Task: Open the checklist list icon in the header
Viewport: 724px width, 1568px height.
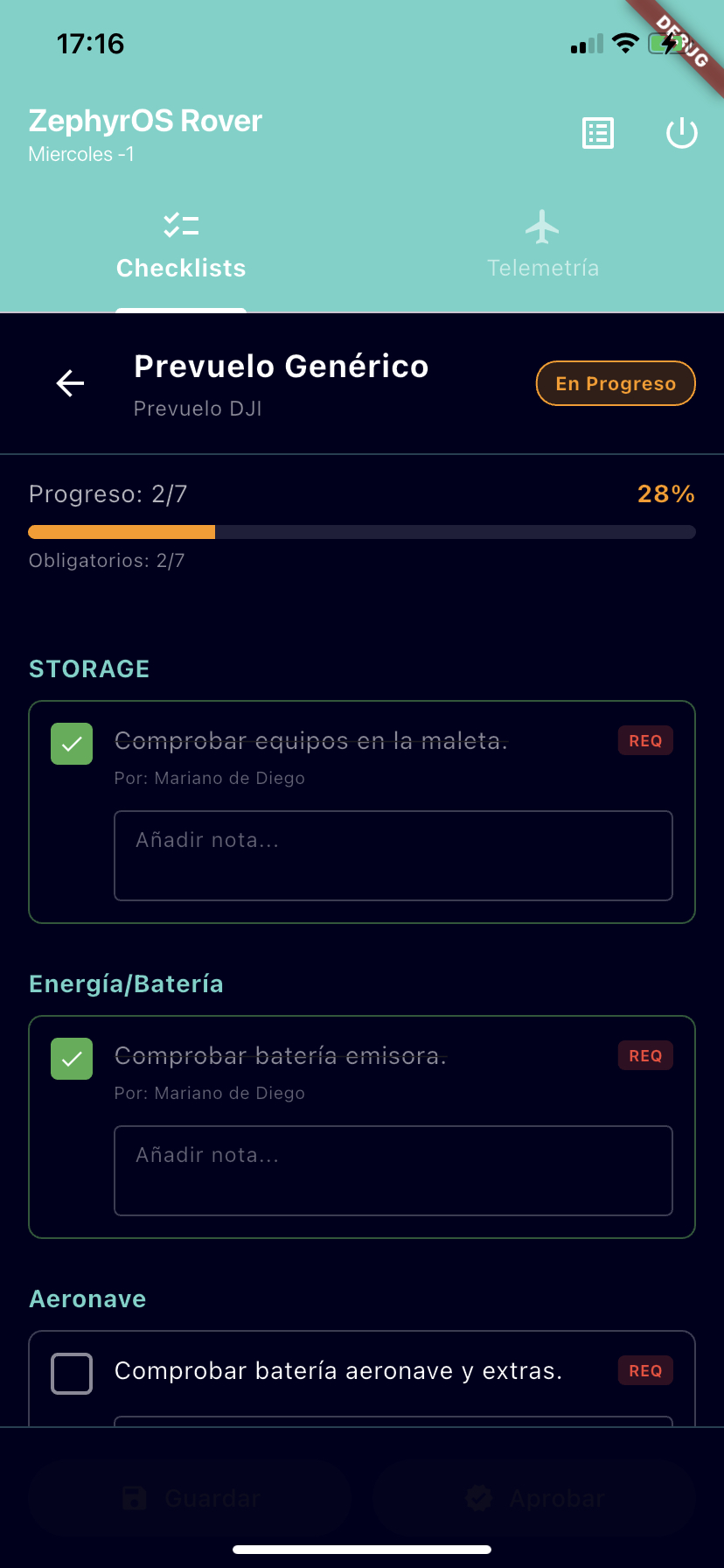Action: (x=598, y=133)
